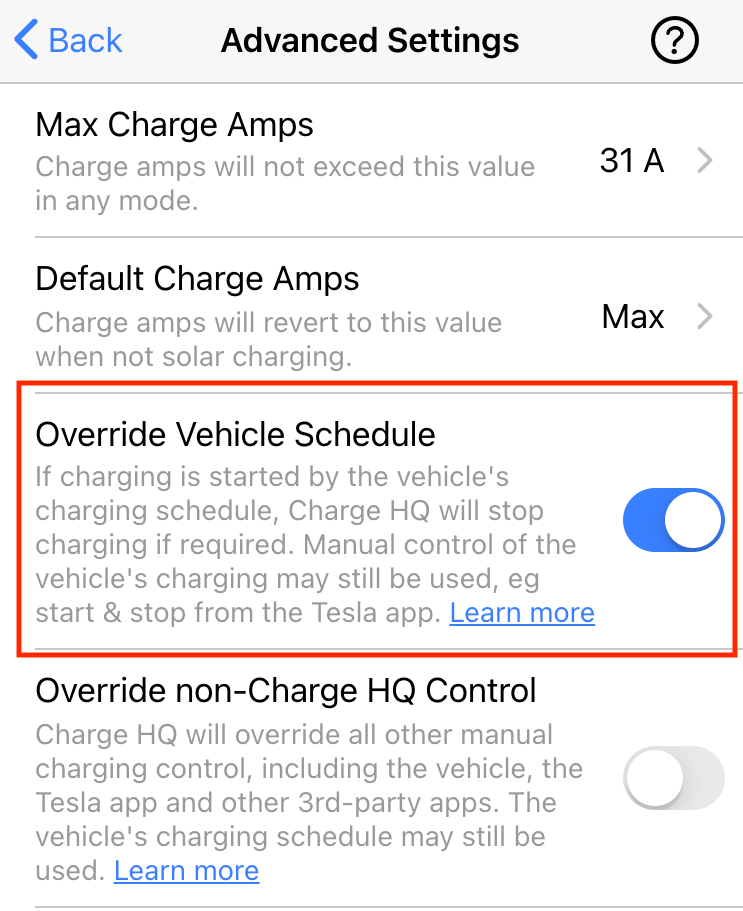743x911 pixels.
Task: Navigate Back to the previous screen
Action: click(x=67, y=40)
